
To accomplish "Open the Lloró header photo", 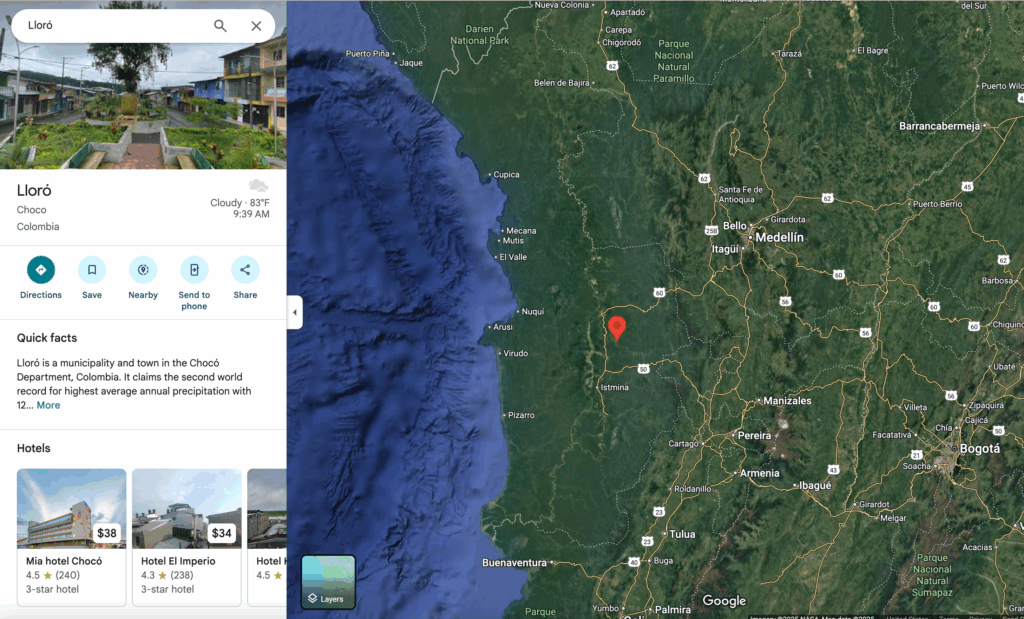I will coord(143,110).
